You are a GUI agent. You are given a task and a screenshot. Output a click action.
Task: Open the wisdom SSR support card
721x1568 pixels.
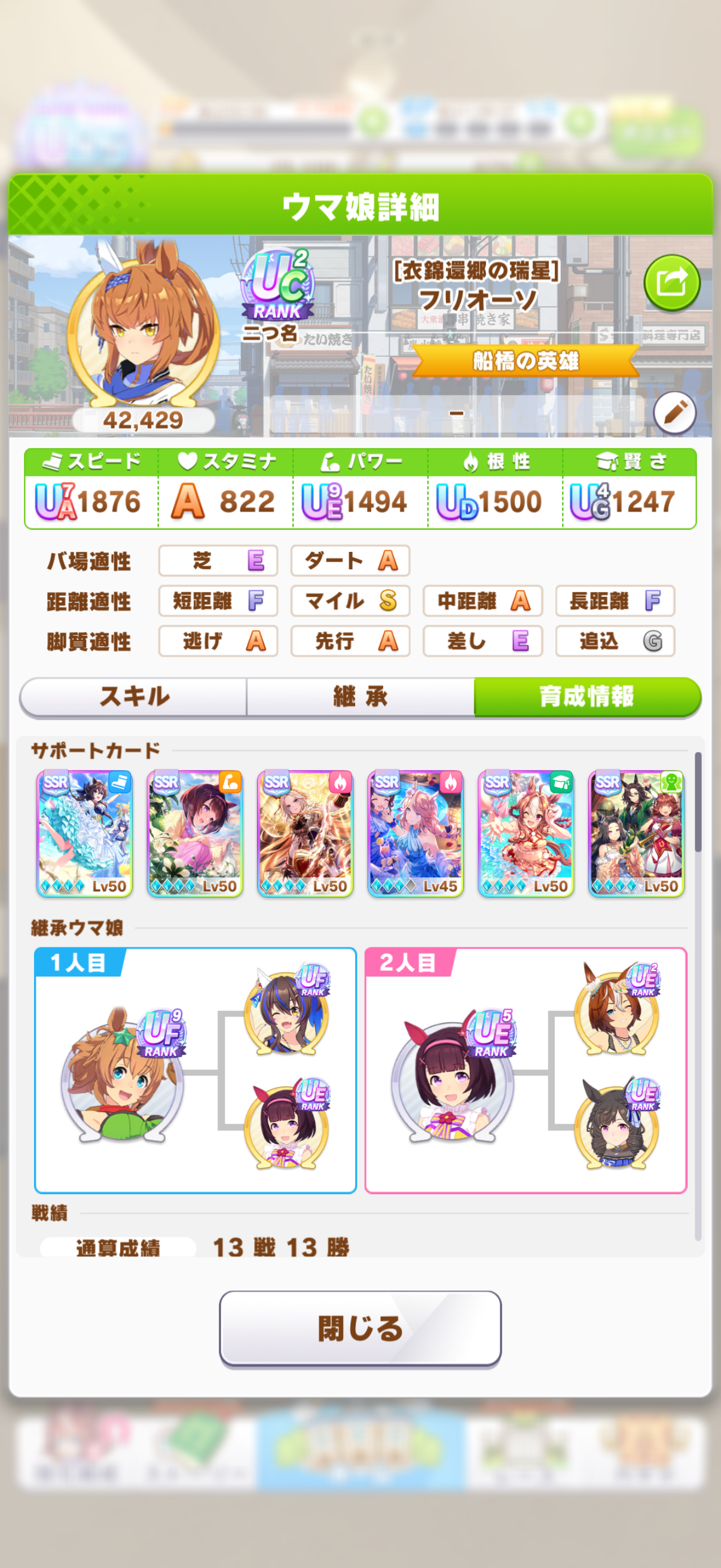526,832
